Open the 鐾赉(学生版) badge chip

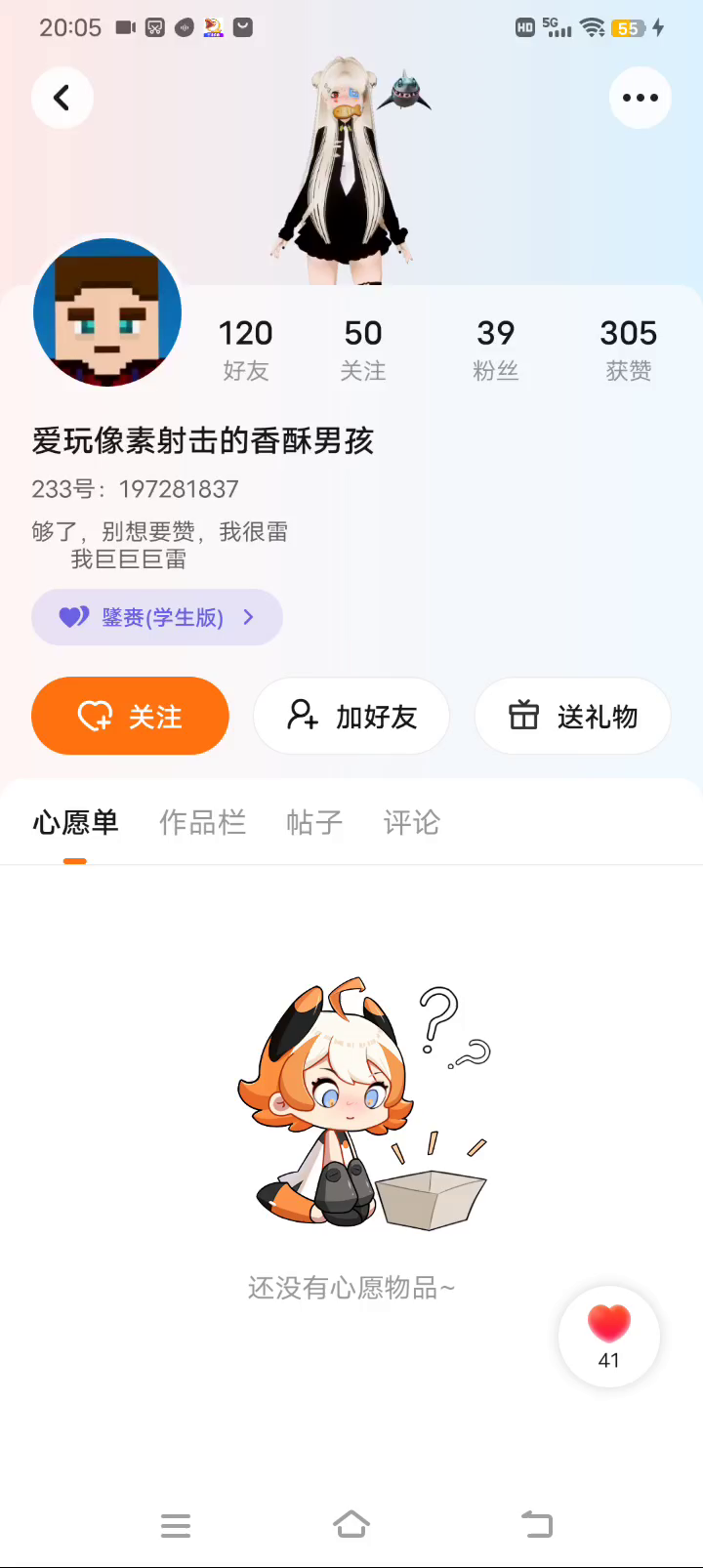[157, 617]
